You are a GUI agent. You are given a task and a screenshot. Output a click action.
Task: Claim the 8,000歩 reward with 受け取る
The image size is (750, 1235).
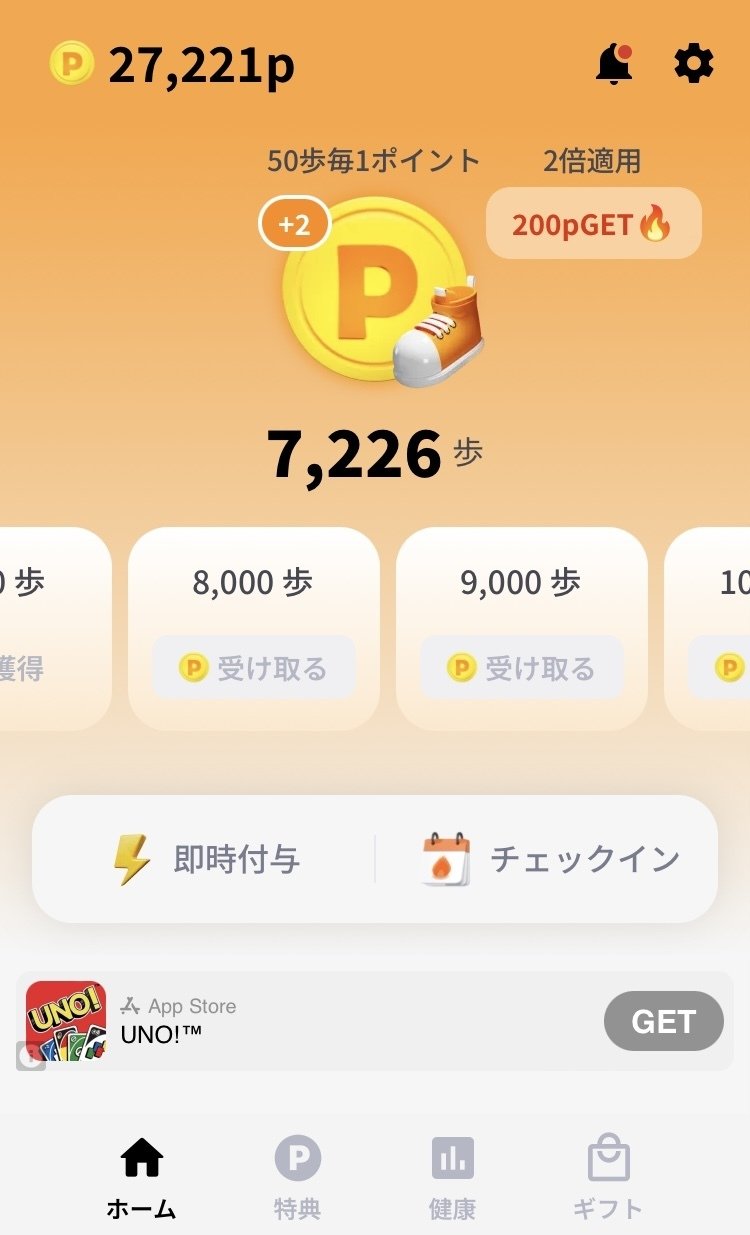(253, 667)
